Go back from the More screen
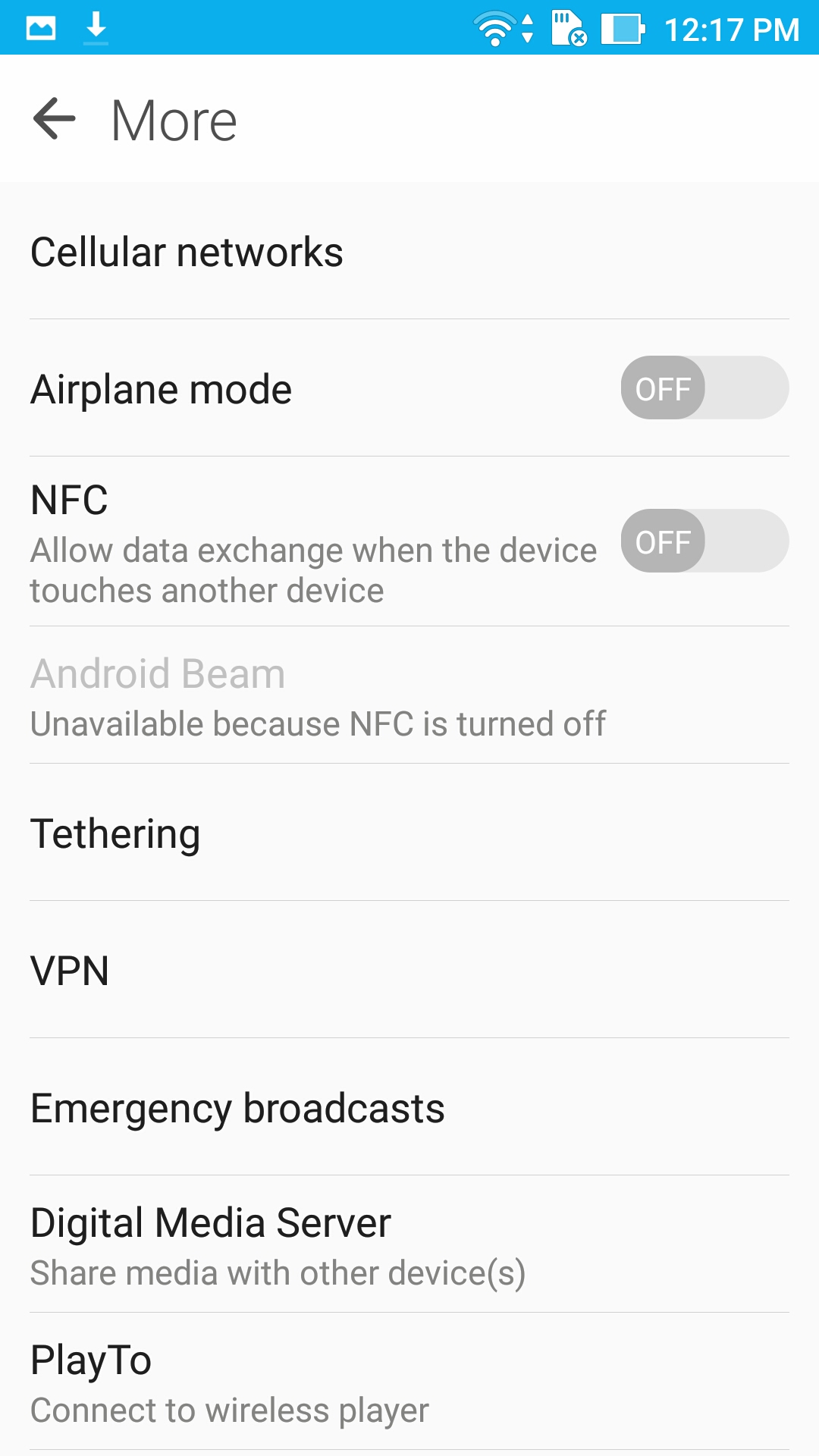The width and height of the screenshot is (819, 1456). pyautogui.click(x=55, y=119)
